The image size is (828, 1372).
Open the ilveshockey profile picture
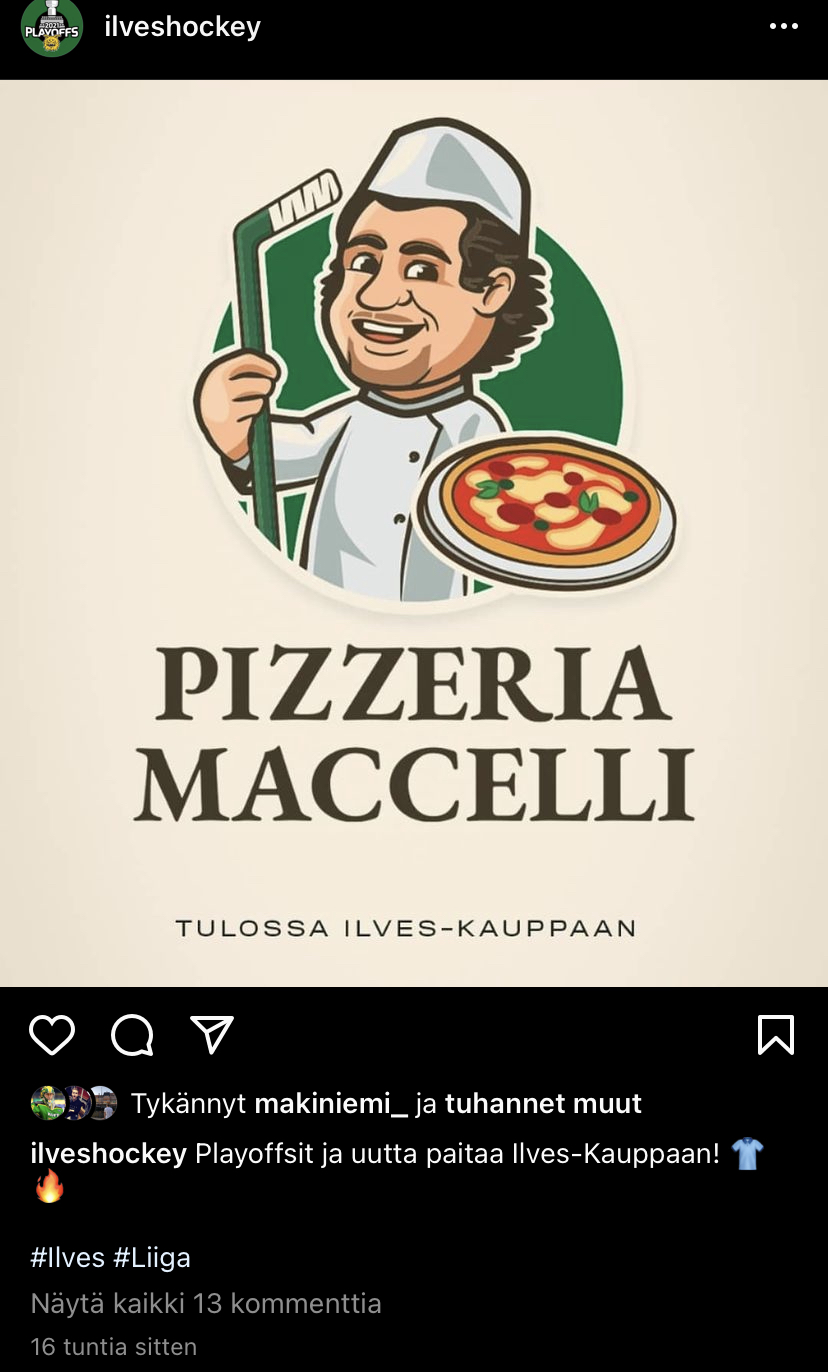coord(51,27)
